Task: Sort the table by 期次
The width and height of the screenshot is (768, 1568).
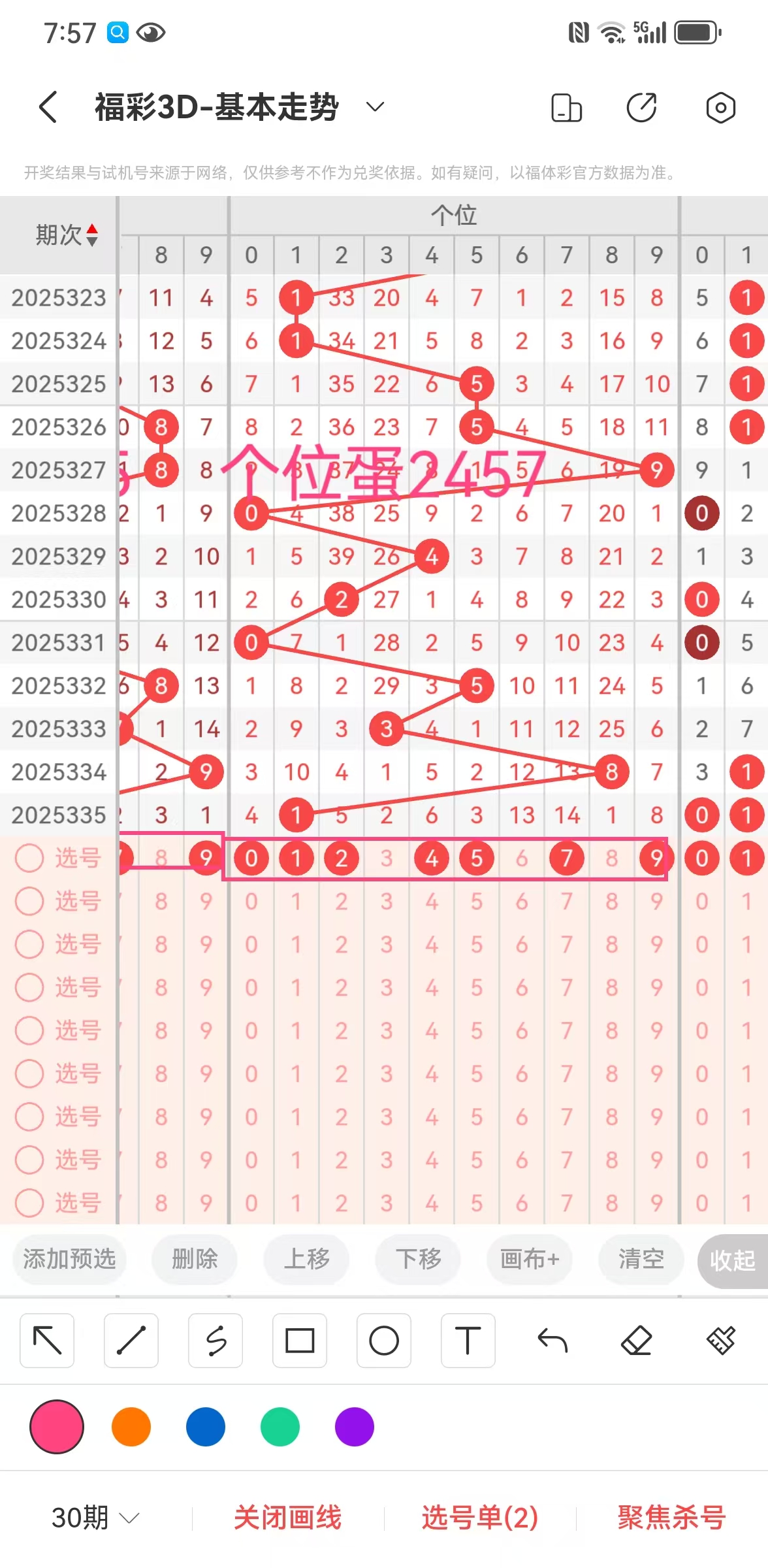Action: tap(67, 235)
